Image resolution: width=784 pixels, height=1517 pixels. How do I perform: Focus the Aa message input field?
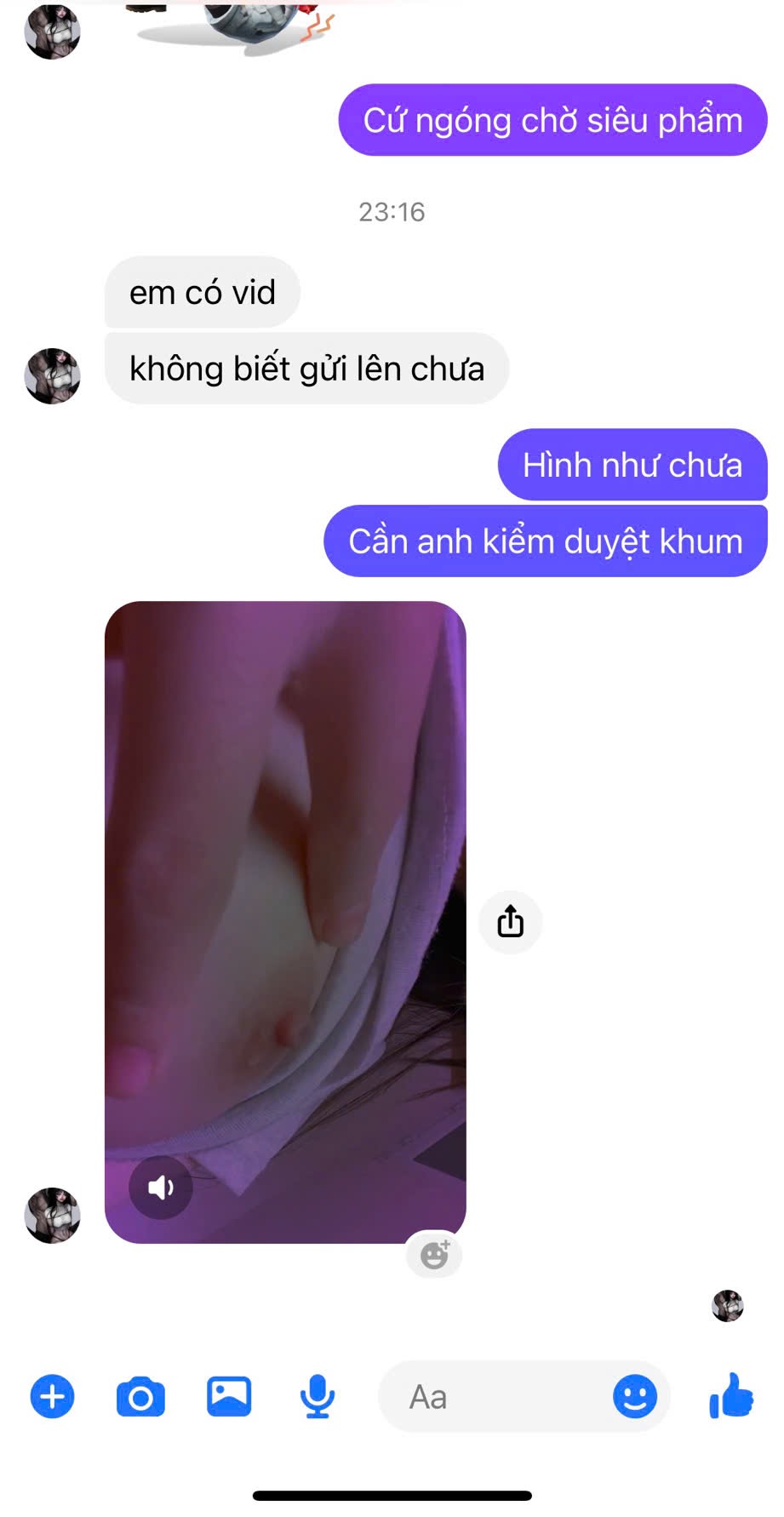(x=494, y=1397)
